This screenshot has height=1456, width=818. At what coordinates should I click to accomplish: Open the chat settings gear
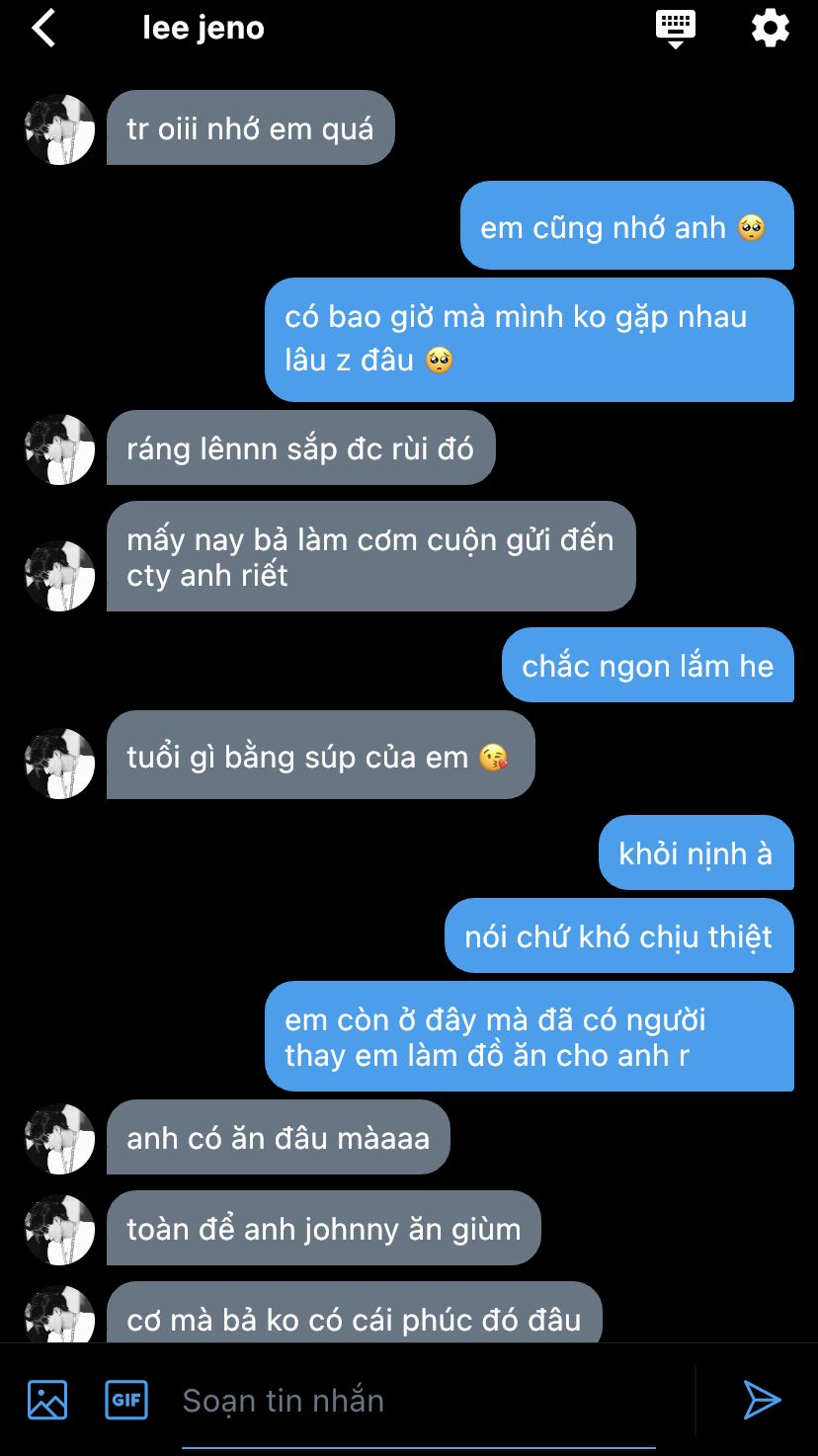[x=770, y=28]
